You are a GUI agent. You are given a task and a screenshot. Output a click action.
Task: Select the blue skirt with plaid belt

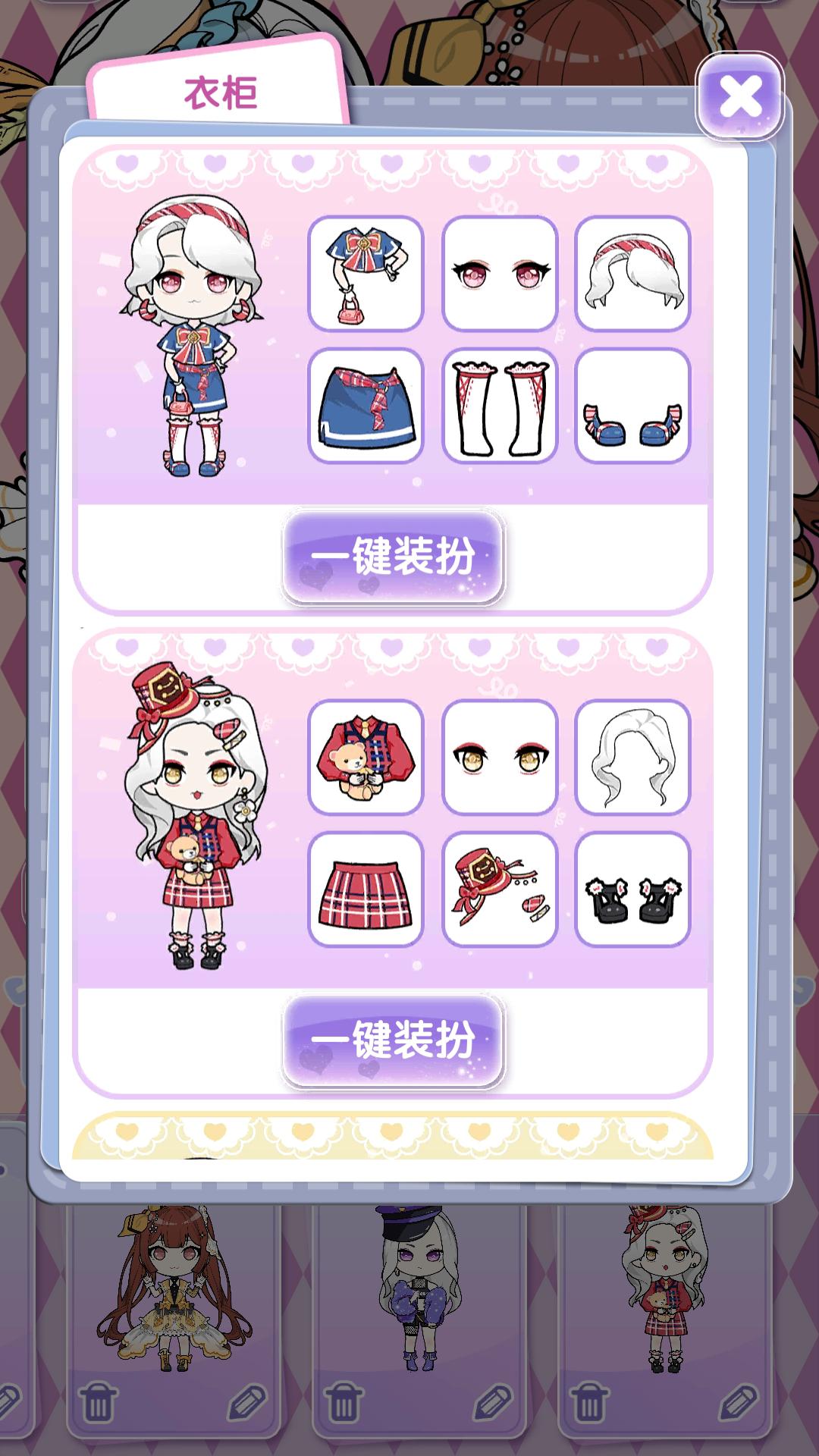tap(366, 406)
